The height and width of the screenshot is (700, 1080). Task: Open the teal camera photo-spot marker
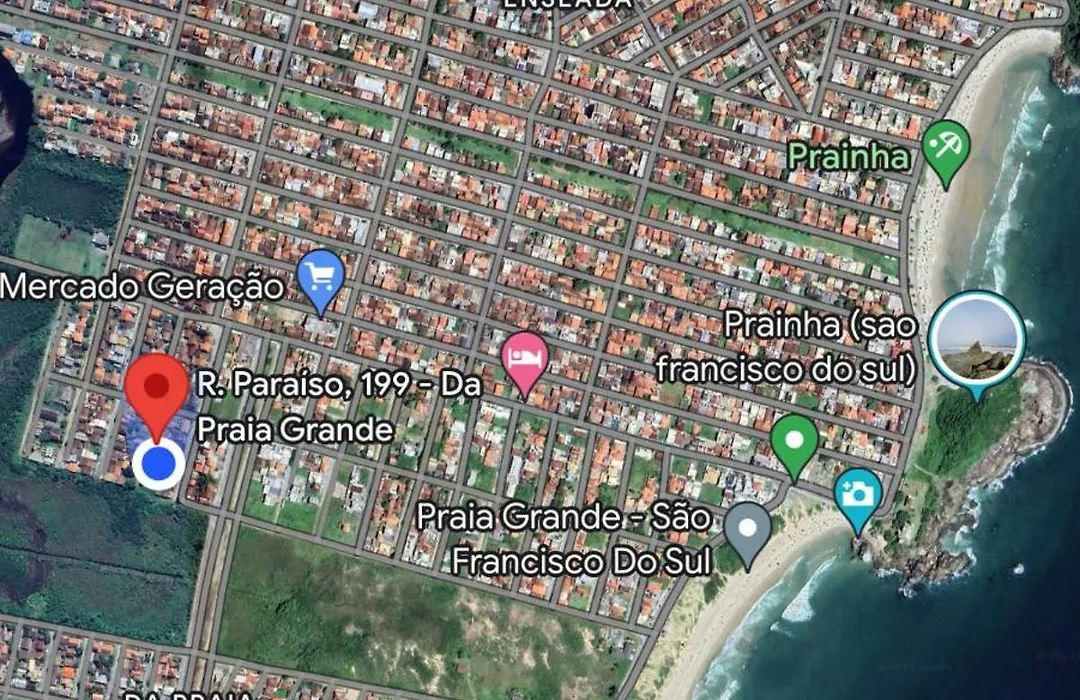click(x=858, y=494)
